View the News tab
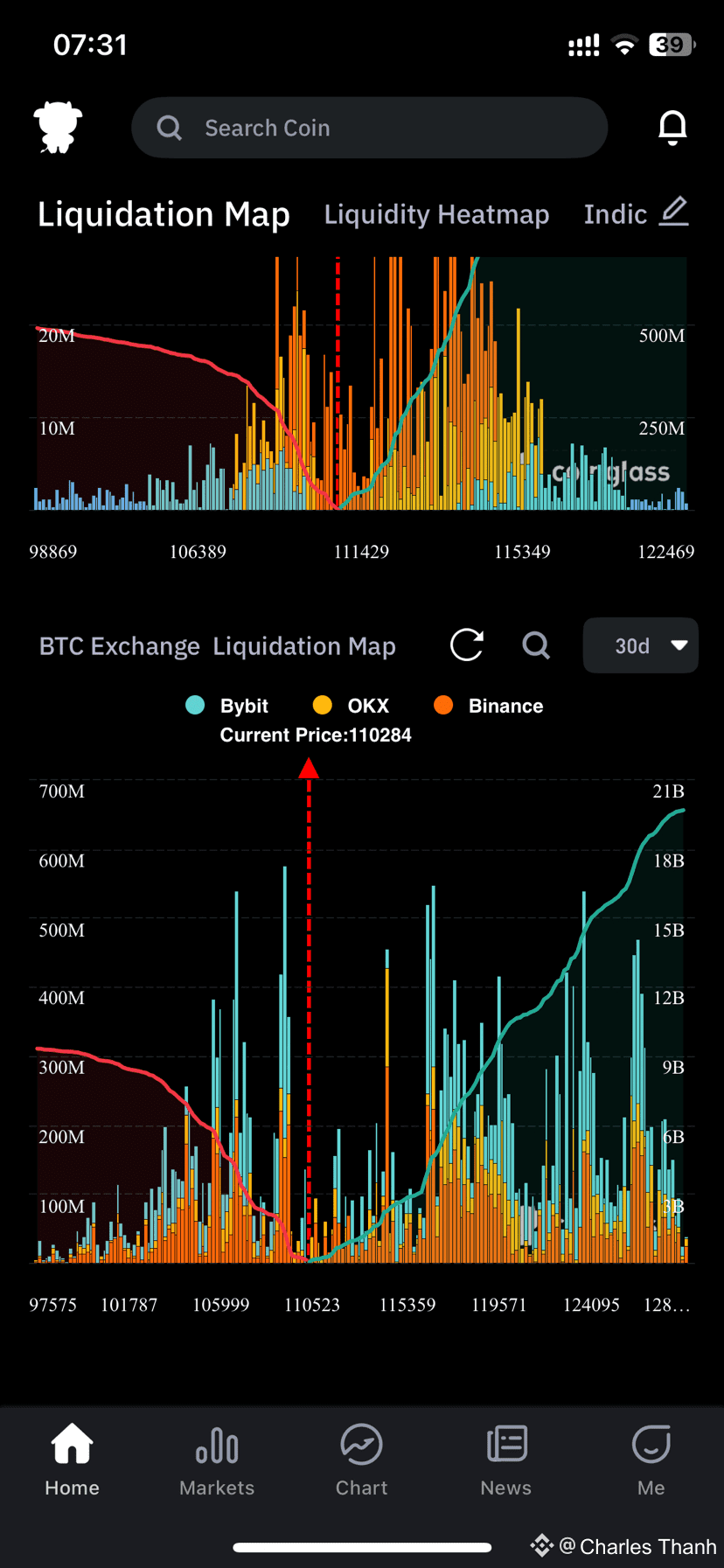The height and width of the screenshot is (1568, 724). 506,1460
